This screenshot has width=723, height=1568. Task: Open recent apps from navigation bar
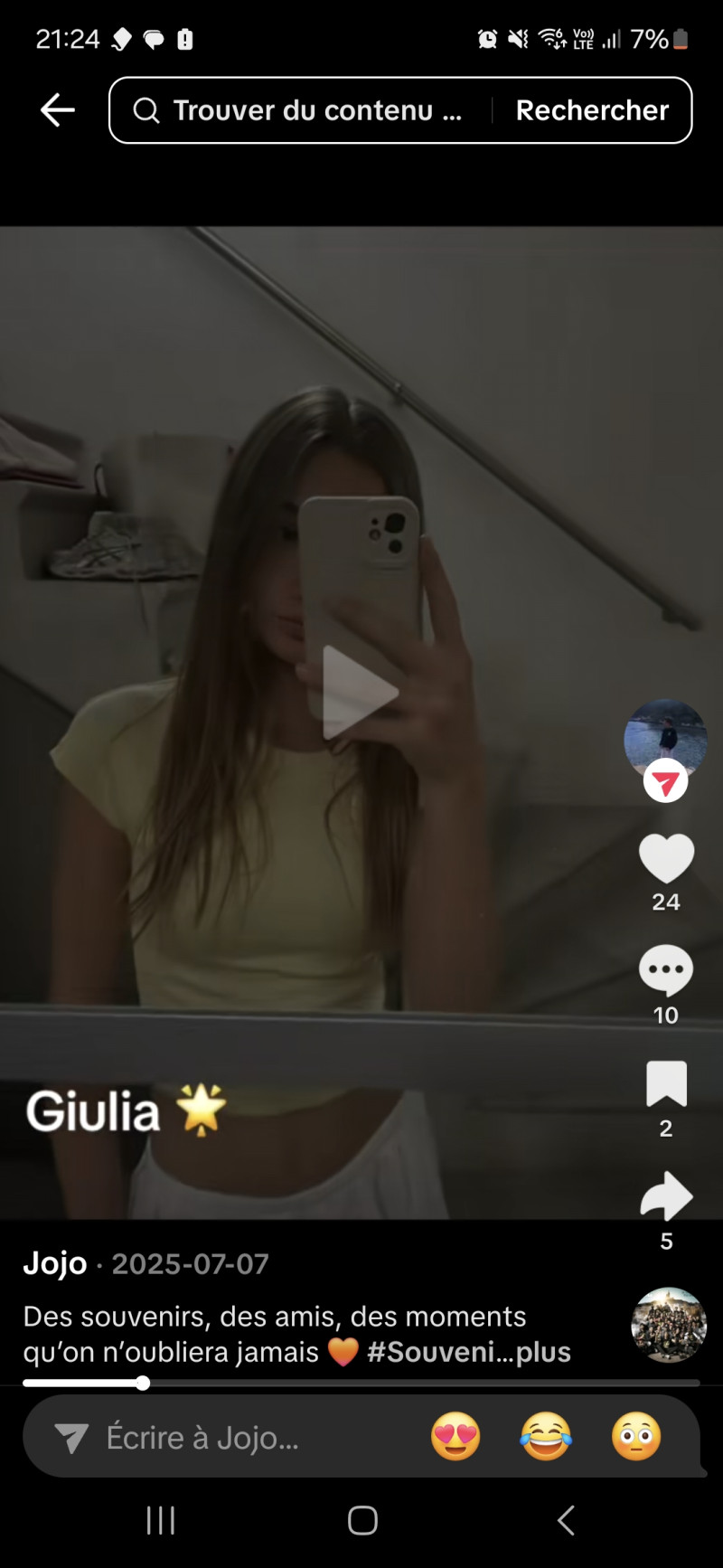pos(161,1520)
